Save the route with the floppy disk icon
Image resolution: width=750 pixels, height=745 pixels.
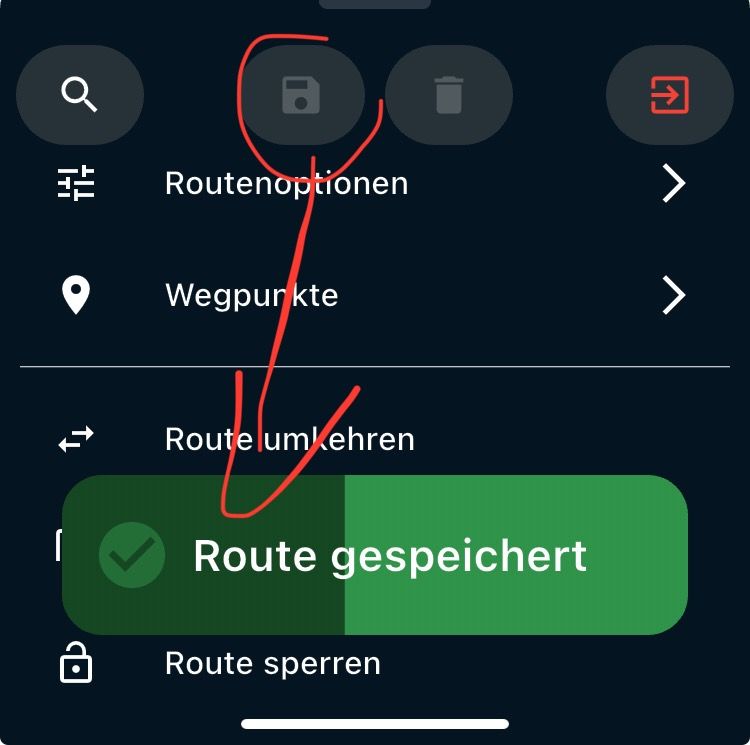coord(300,96)
